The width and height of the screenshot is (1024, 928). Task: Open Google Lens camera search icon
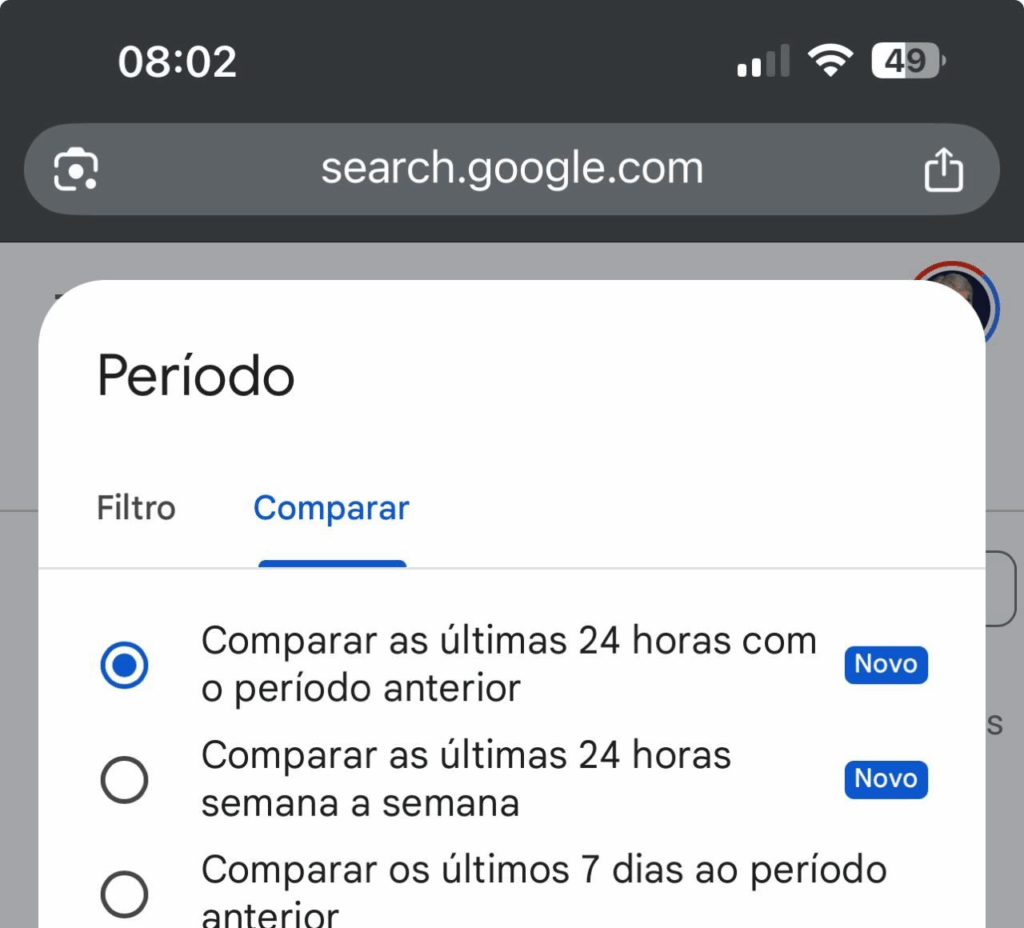[75, 169]
